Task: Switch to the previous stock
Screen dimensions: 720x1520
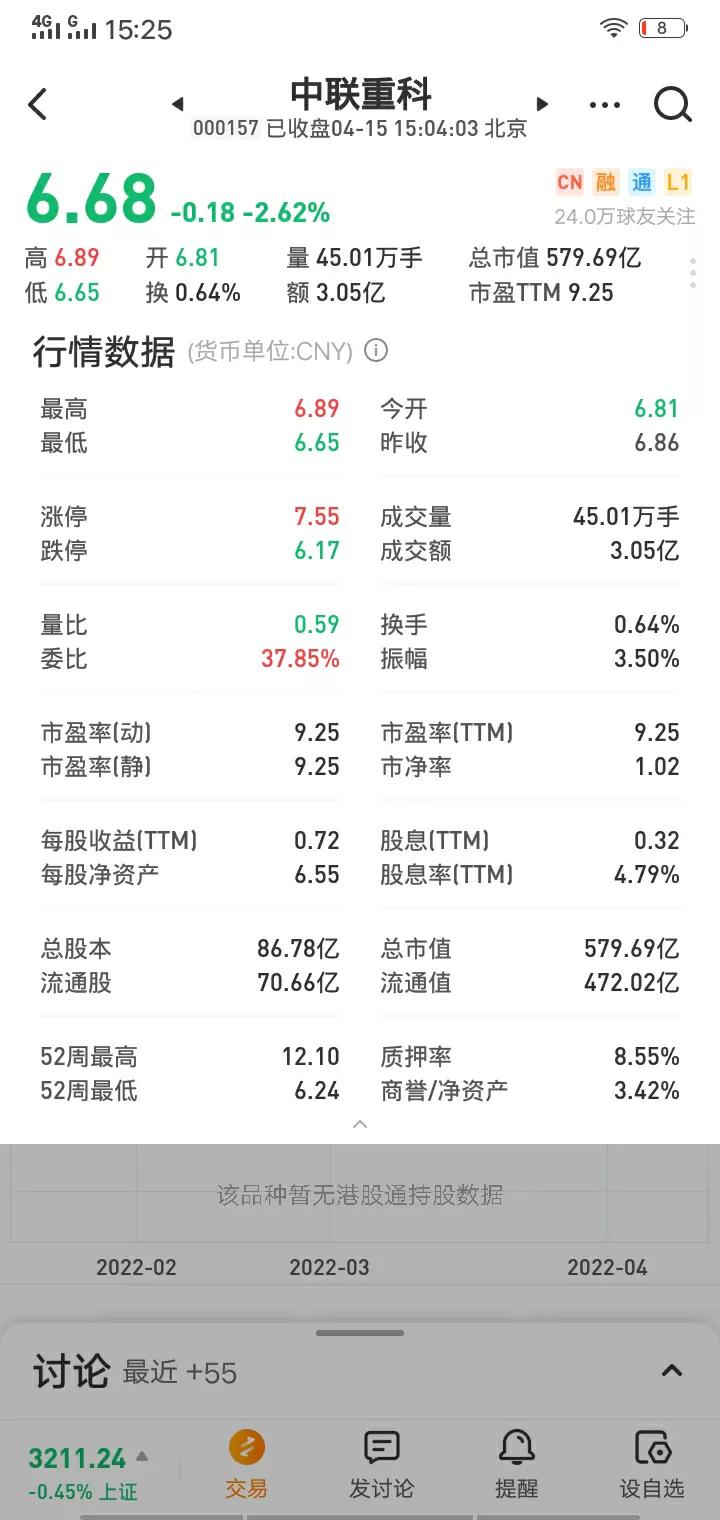Action: (178, 104)
